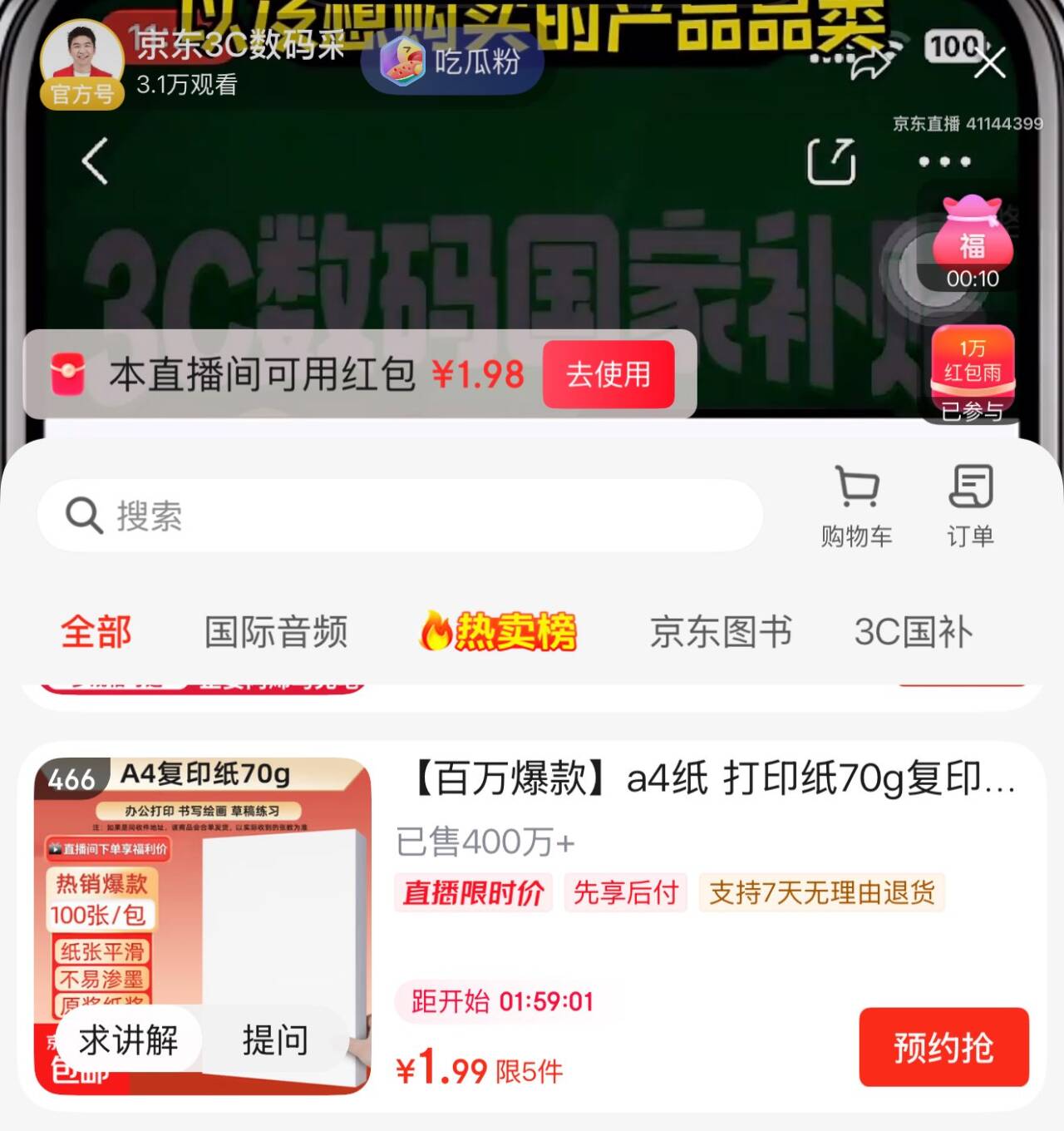Image resolution: width=1064 pixels, height=1131 pixels.
Task: Open the 购物车 shopping cart
Action: 857,506
